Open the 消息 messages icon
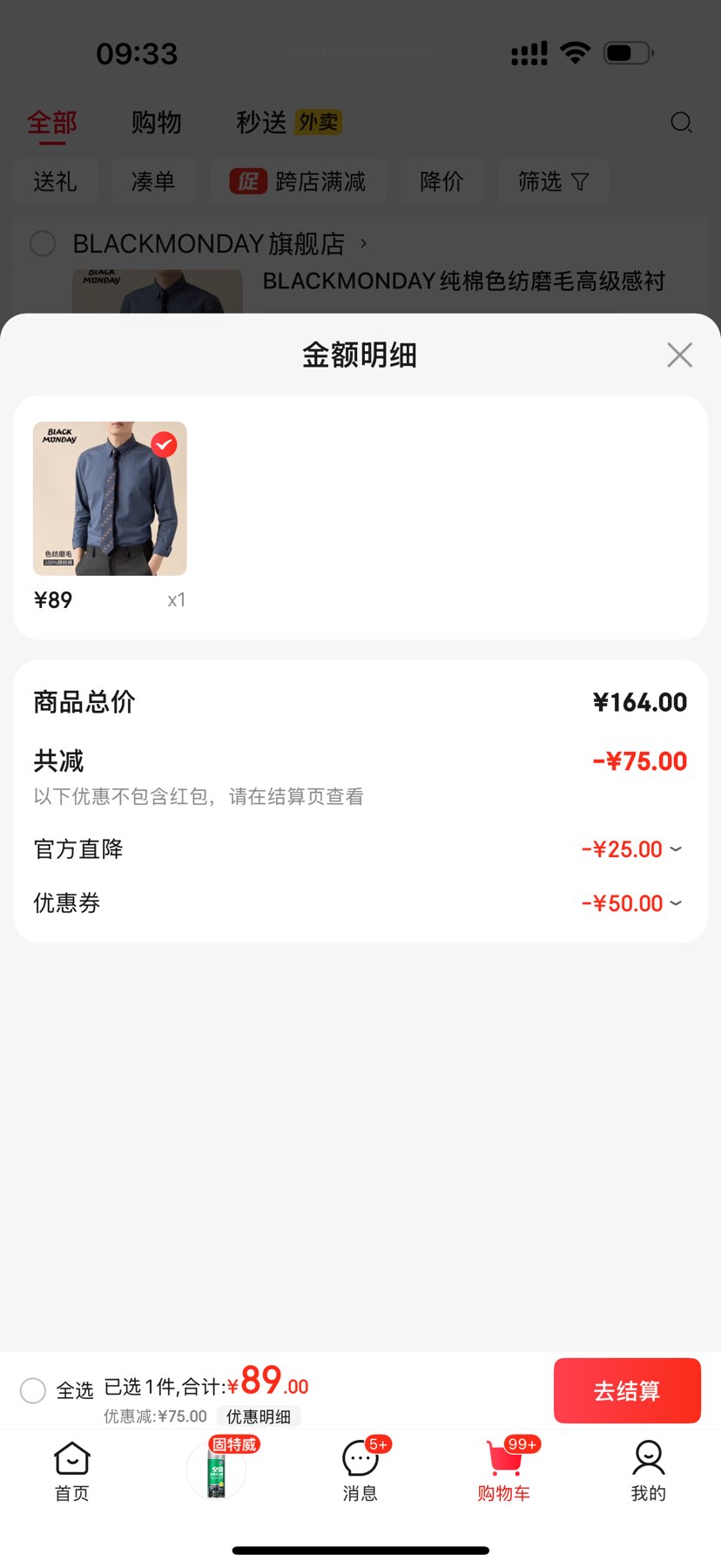The height and width of the screenshot is (1568, 721). (x=360, y=1468)
